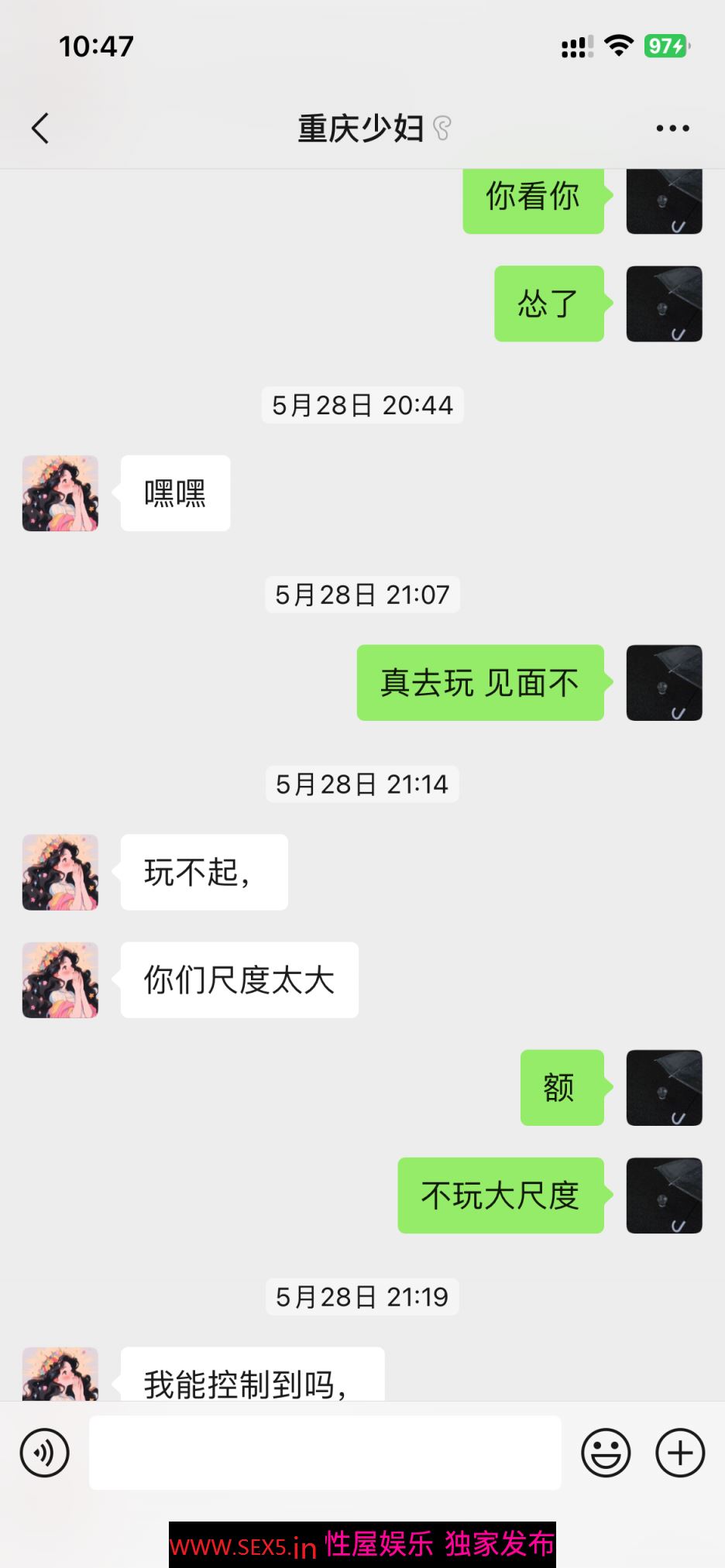
Task: Open contact avatar next to 嘿嘿
Action: [x=60, y=493]
